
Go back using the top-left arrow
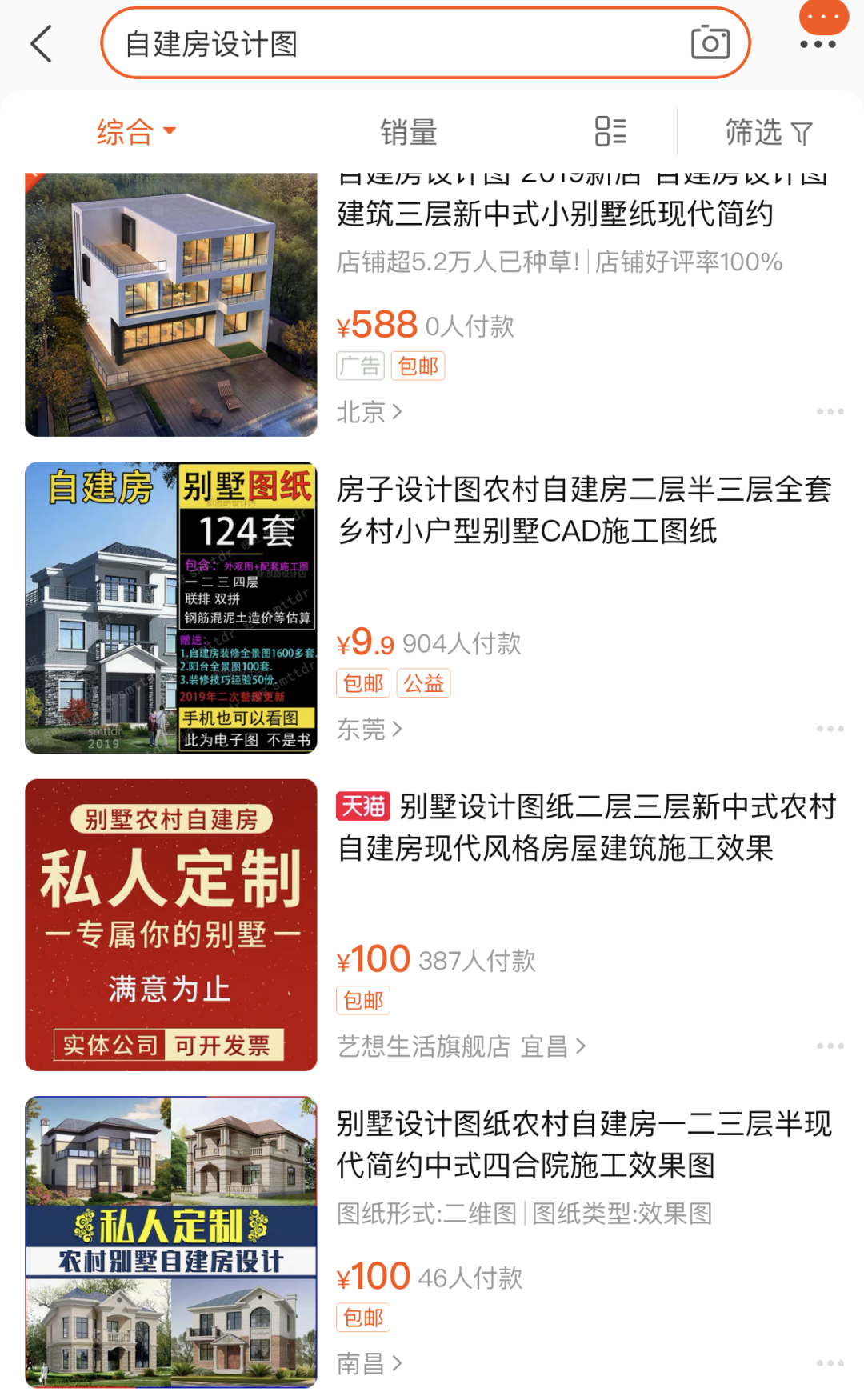point(42,43)
